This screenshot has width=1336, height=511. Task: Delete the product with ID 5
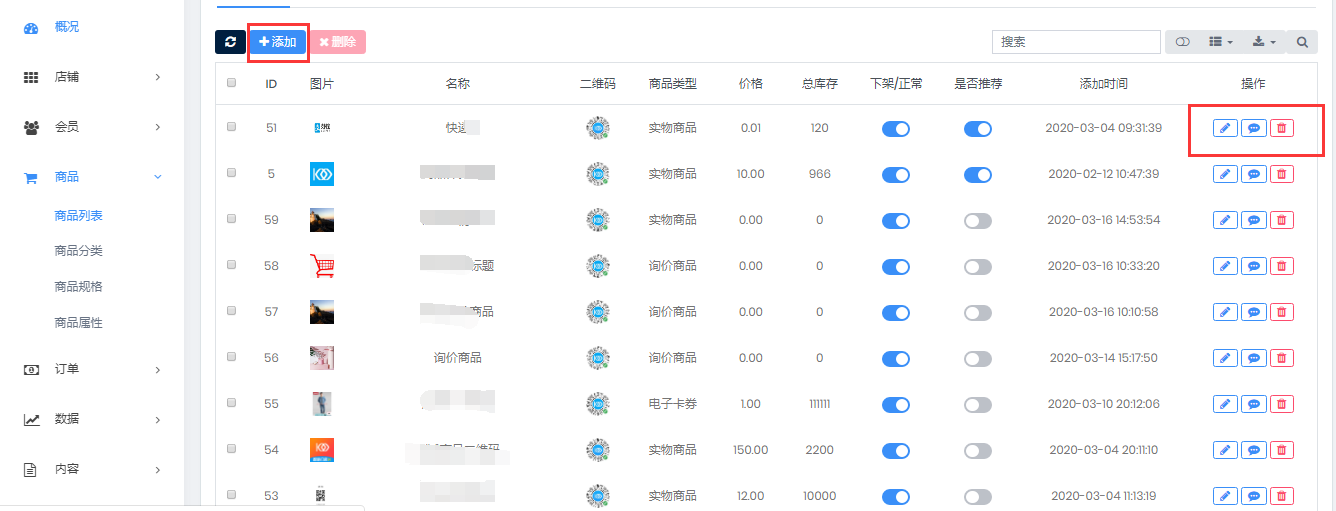1282,174
